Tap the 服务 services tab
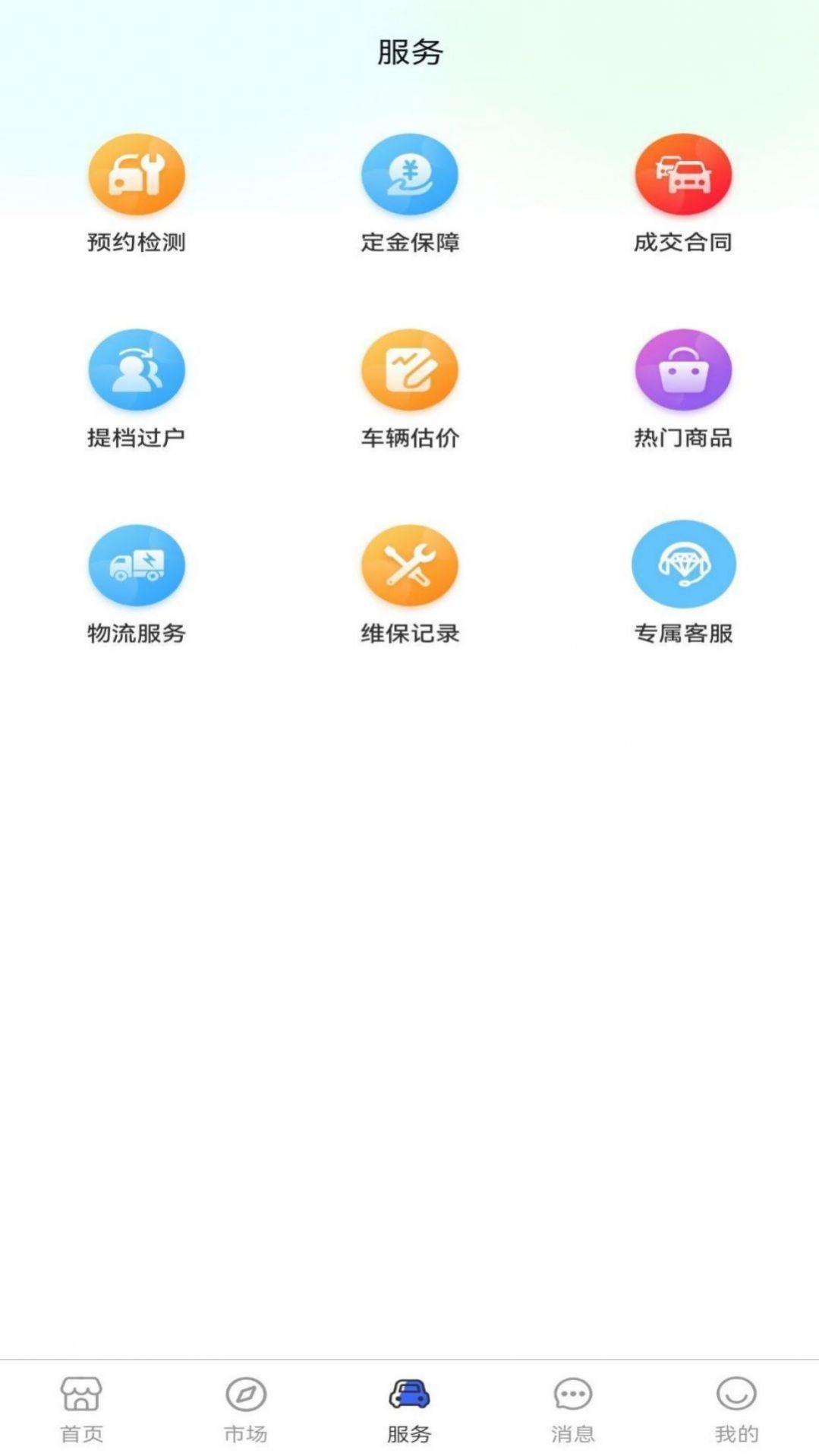Viewport: 819px width, 1456px height. (409, 1410)
